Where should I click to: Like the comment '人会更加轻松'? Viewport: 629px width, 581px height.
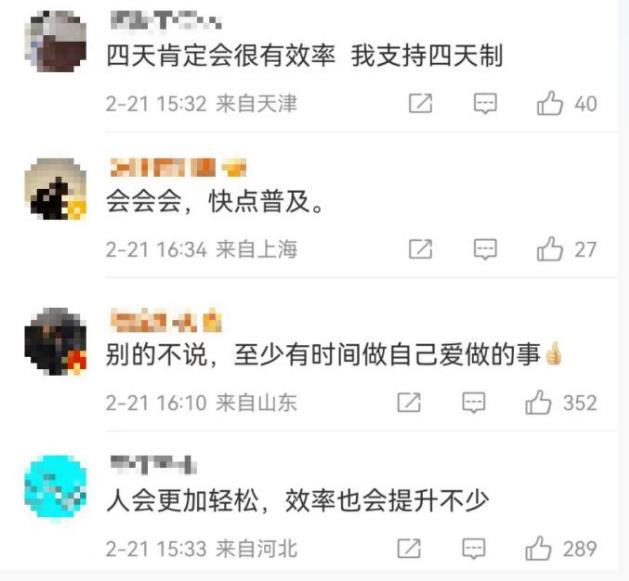coord(539,548)
